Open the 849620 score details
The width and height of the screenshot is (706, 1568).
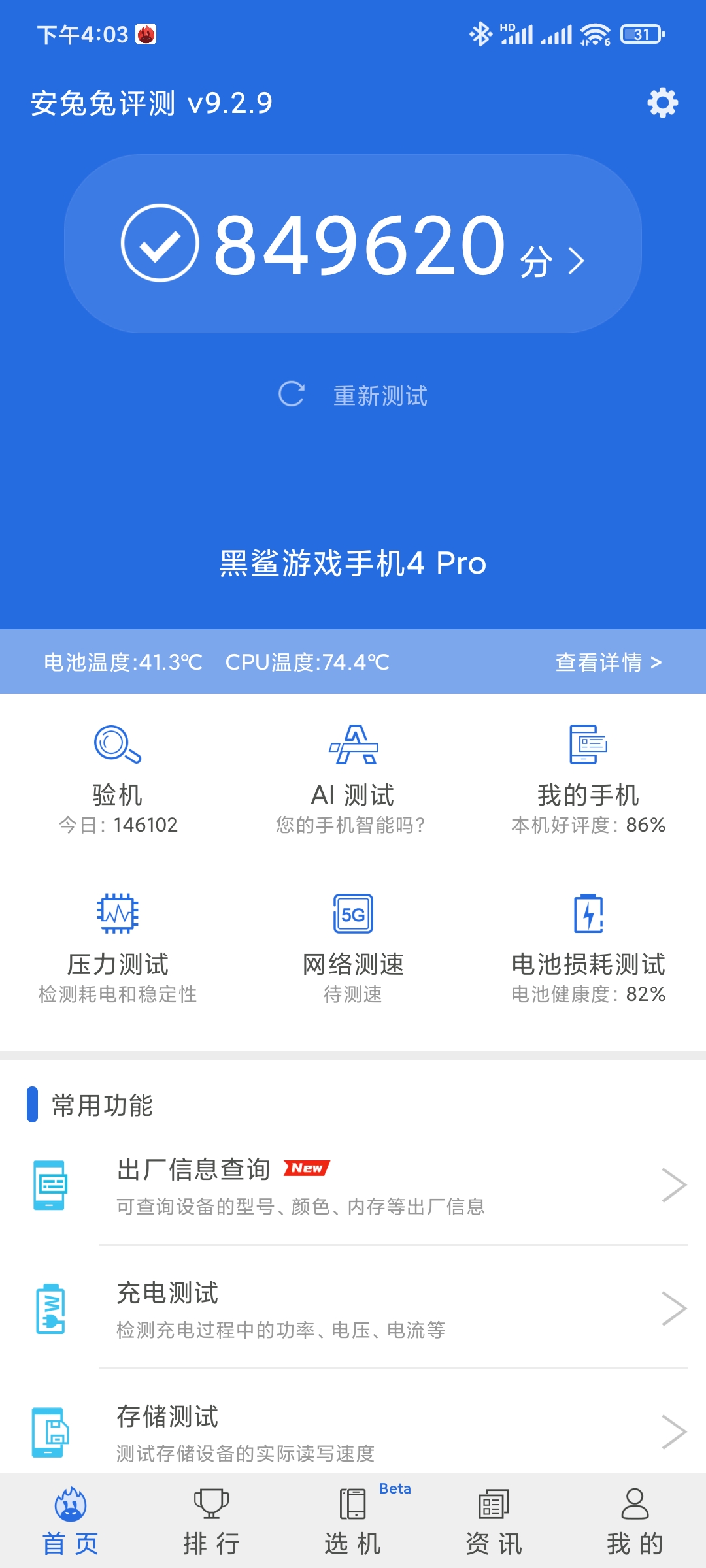click(353, 244)
